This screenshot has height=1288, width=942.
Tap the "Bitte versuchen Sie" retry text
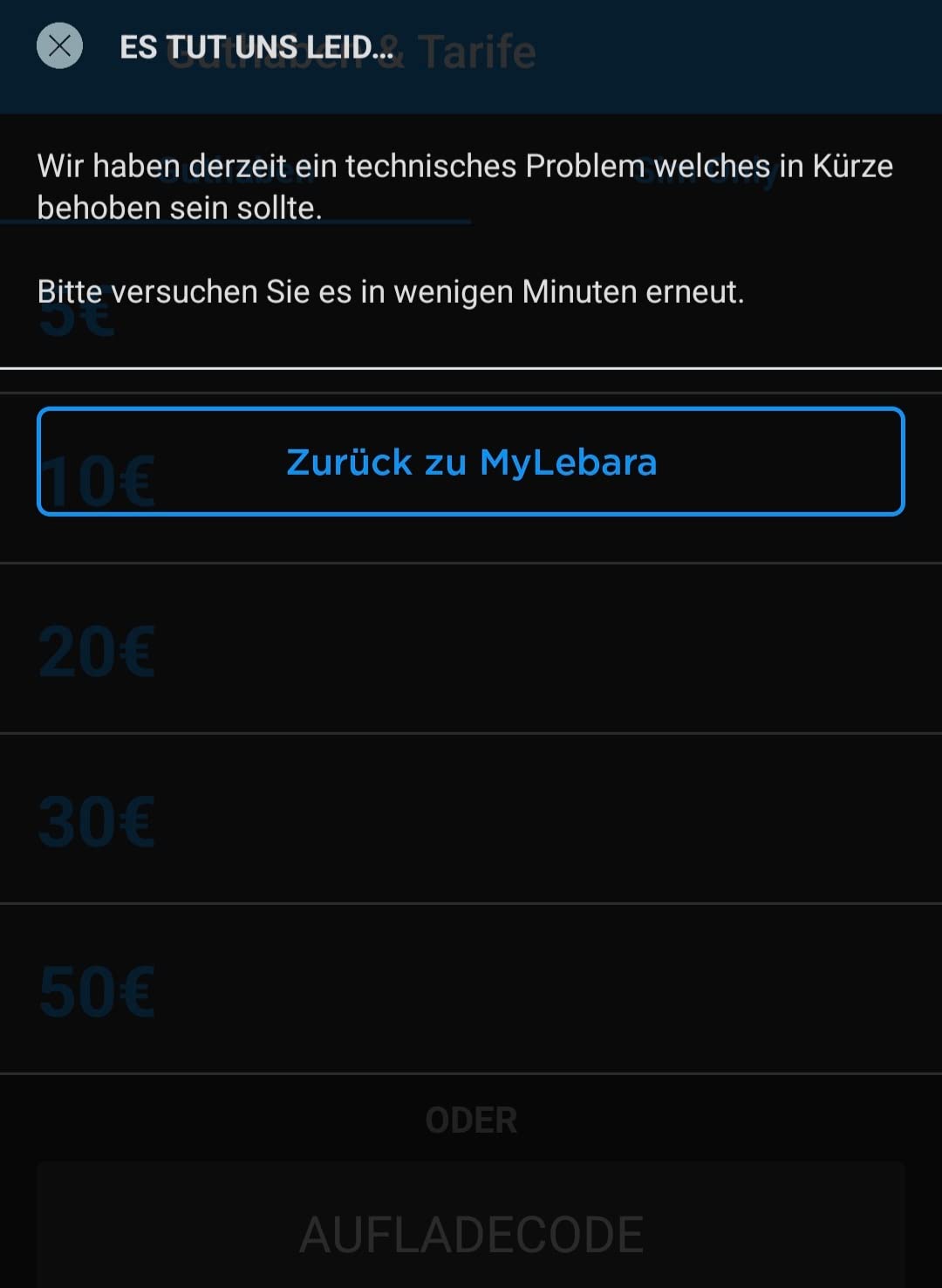point(391,291)
